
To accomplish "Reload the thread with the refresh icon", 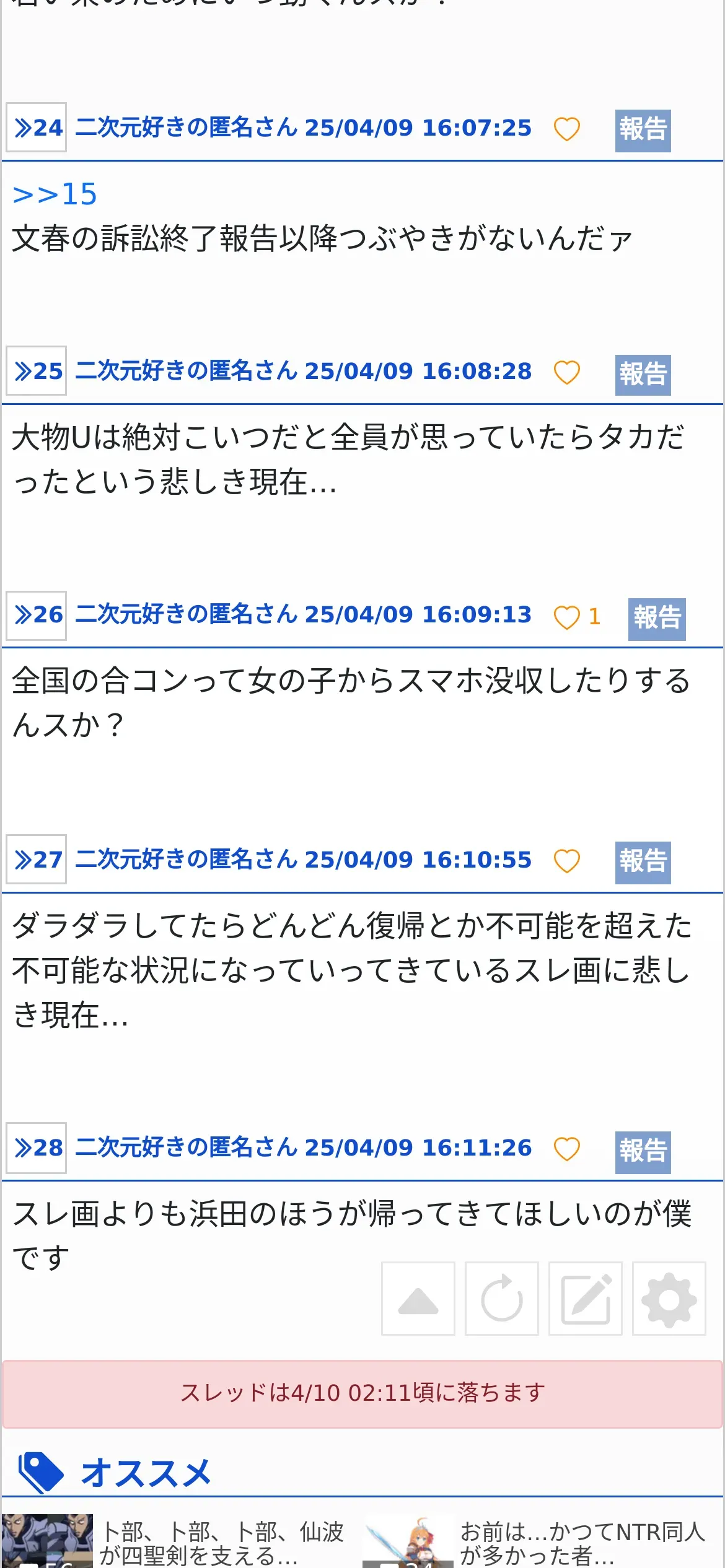I will click(502, 1298).
